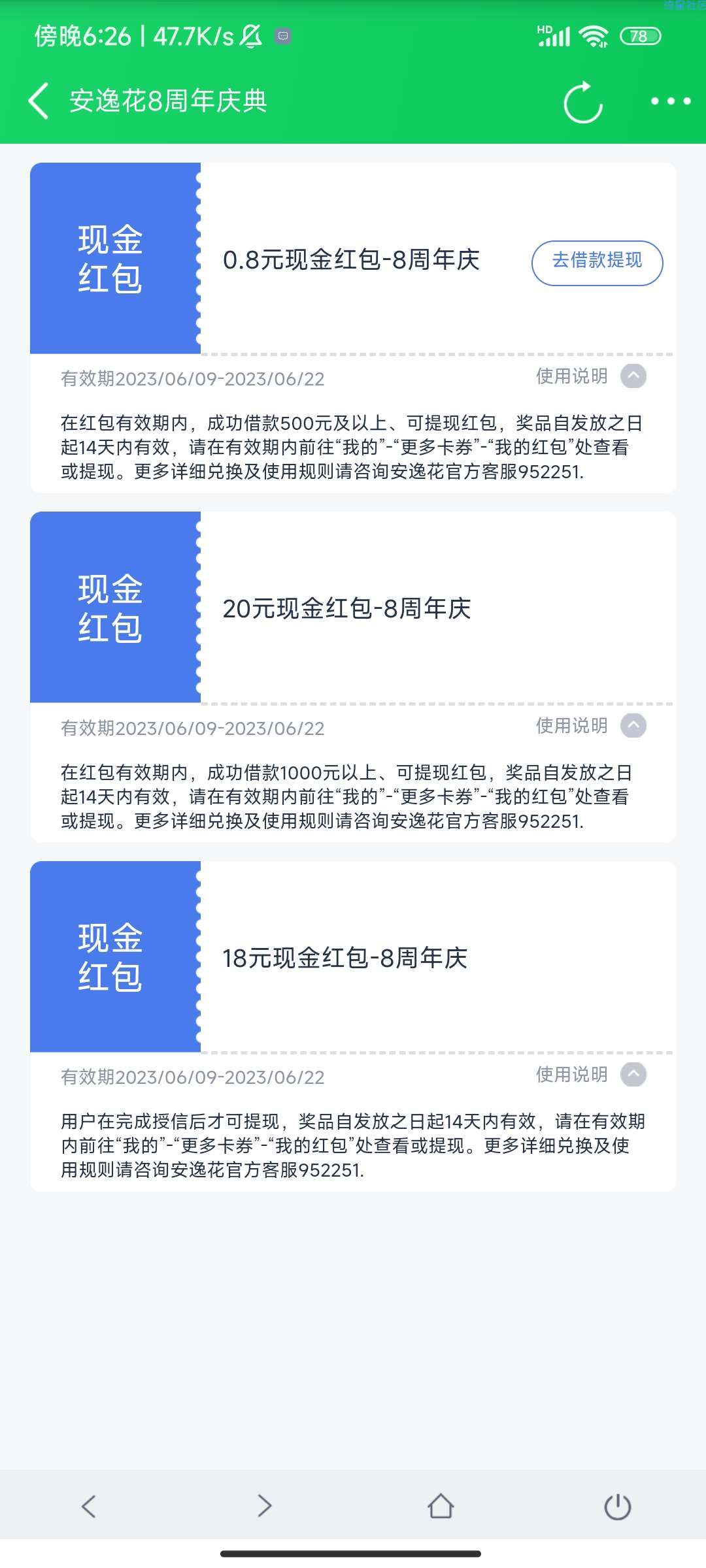Collapse 使用说明 under the 18元 red packet
The height and width of the screenshot is (1568, 706).
tap(633, 1074)
